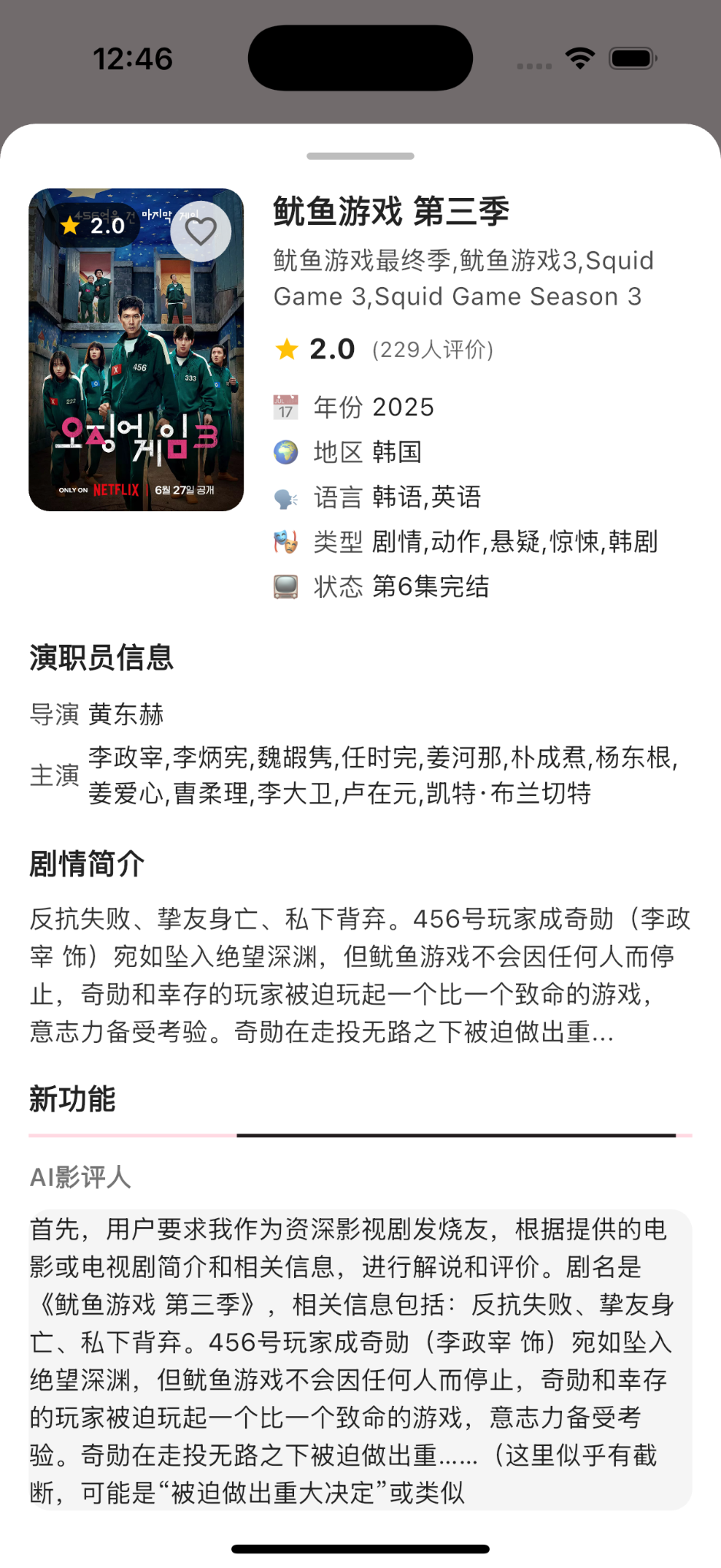Tap the sheet grabber handle at top
This screenshot has width=721, height=1568.
click(360, 156)
